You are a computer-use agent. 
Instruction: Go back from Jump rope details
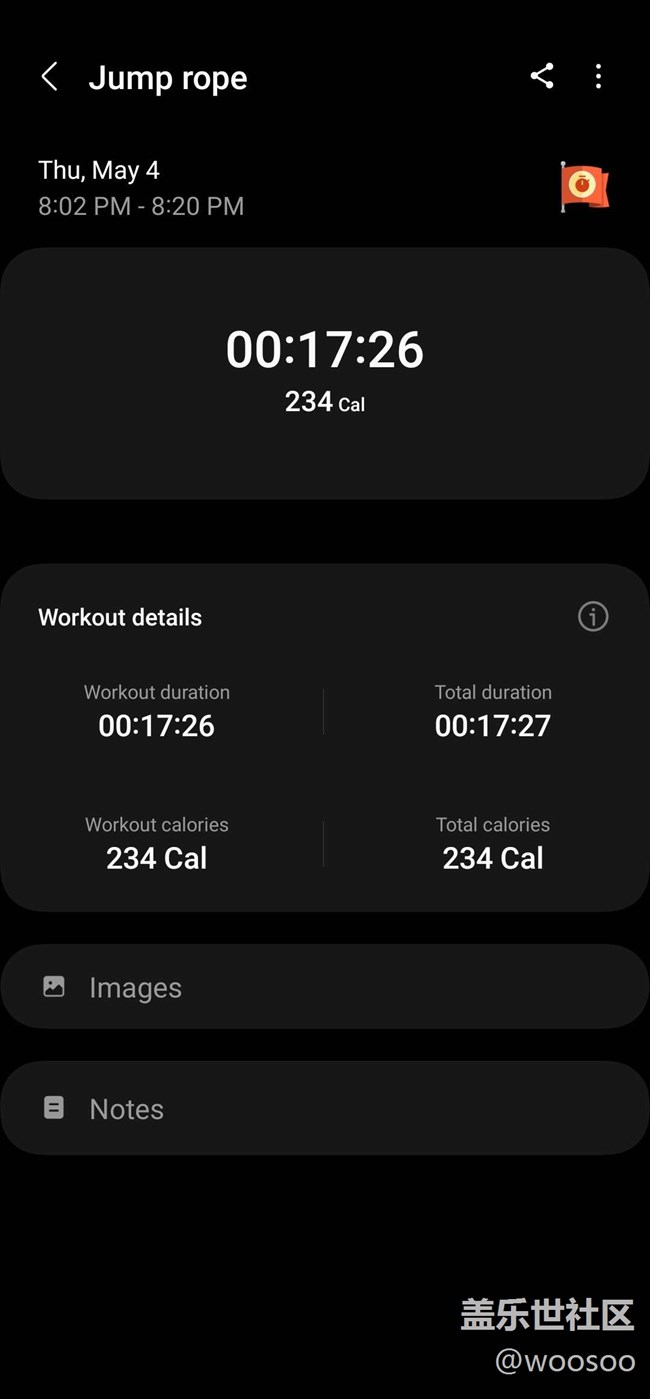[49, 77]
